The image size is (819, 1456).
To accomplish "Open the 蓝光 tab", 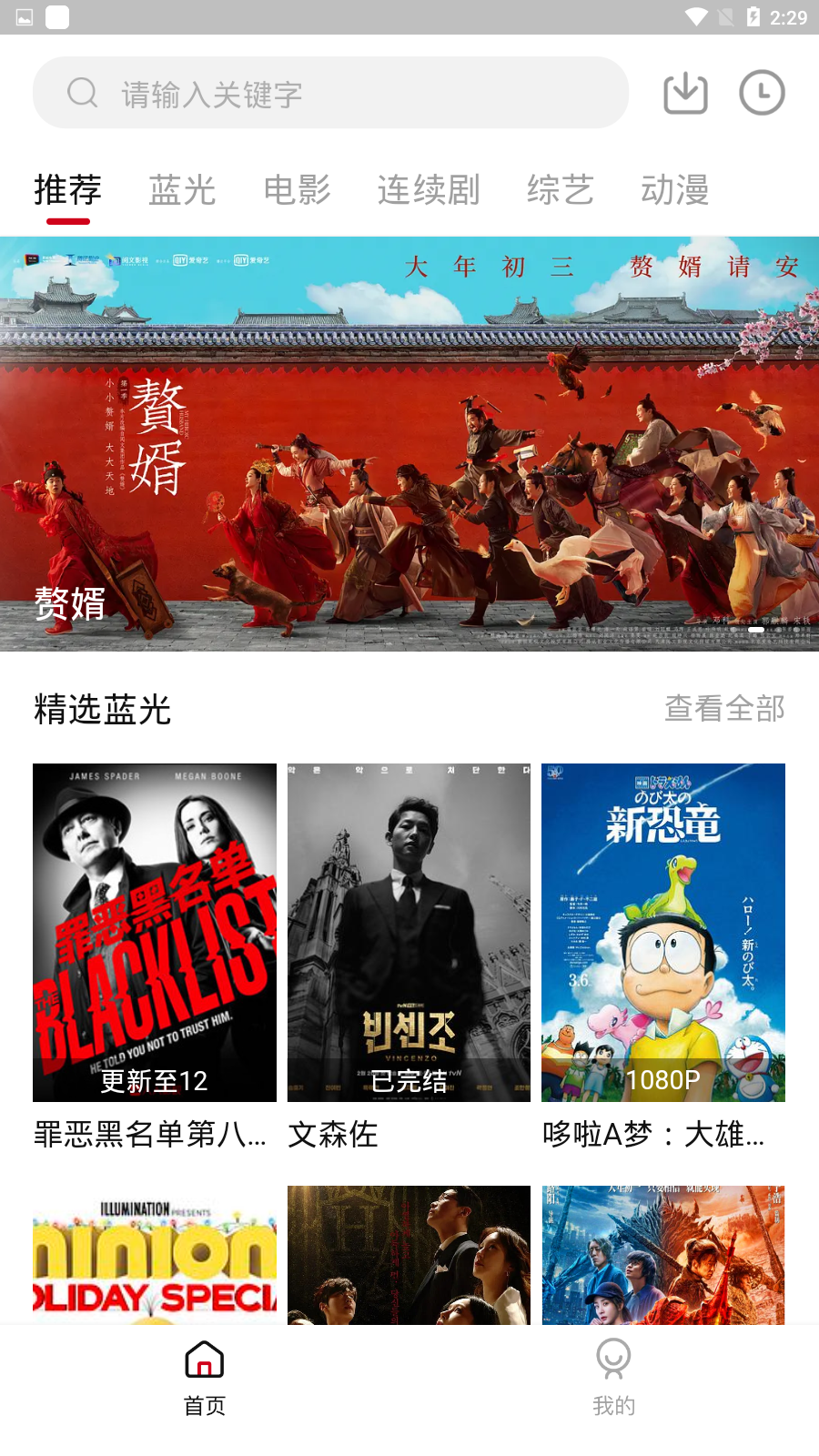I will (x=182, y=190).
